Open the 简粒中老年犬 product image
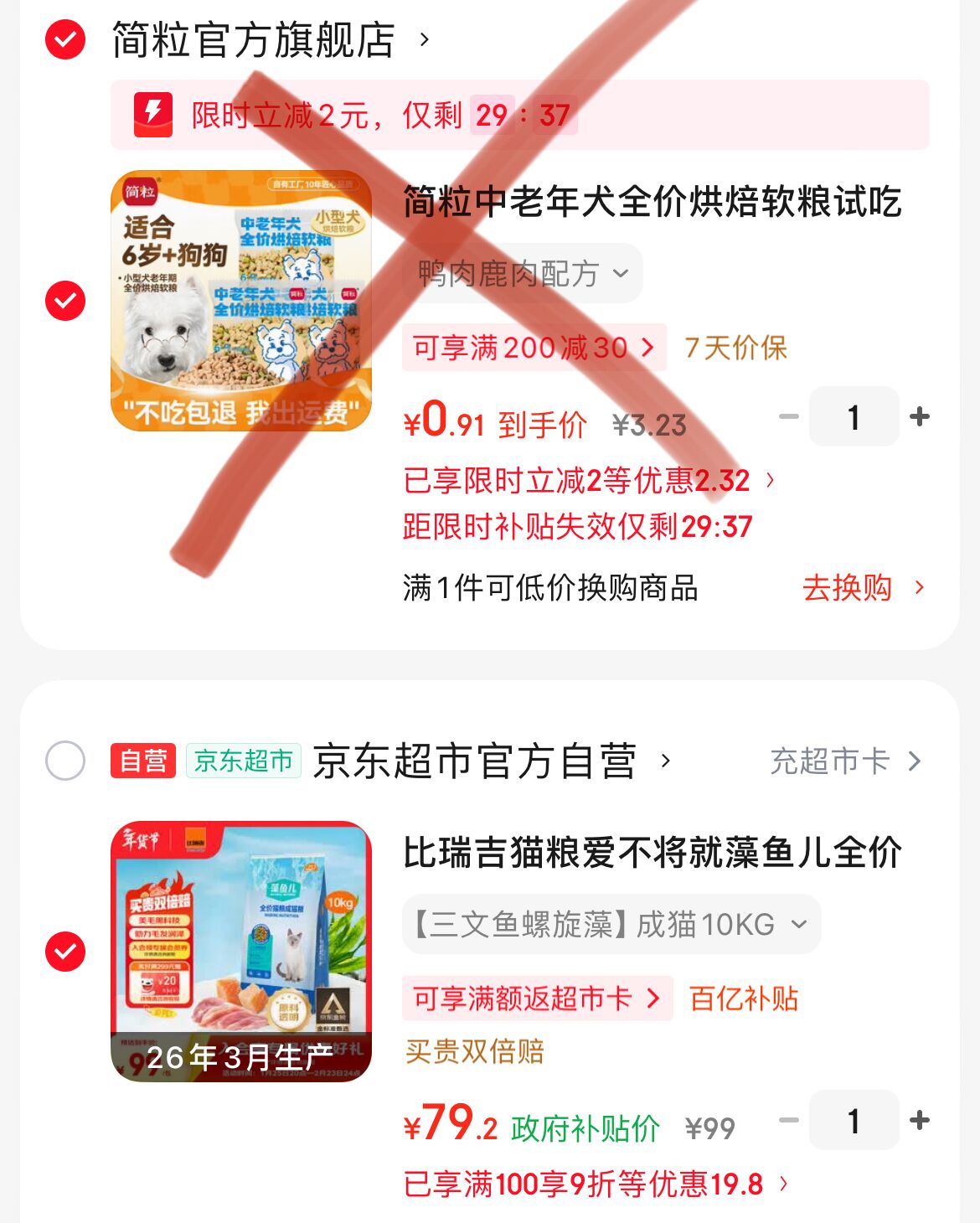Viewport: 980px width, 1223px height. (241, 301)
